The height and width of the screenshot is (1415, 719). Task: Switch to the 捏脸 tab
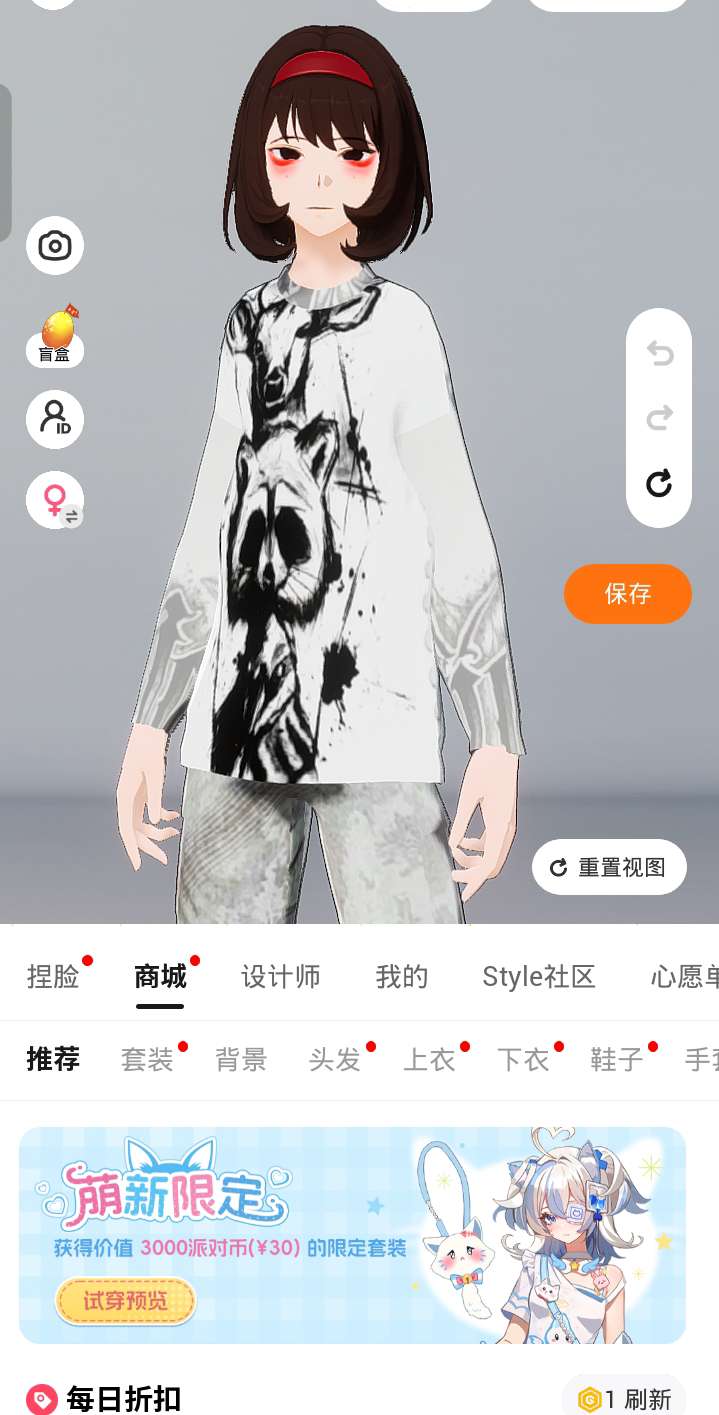53,976
